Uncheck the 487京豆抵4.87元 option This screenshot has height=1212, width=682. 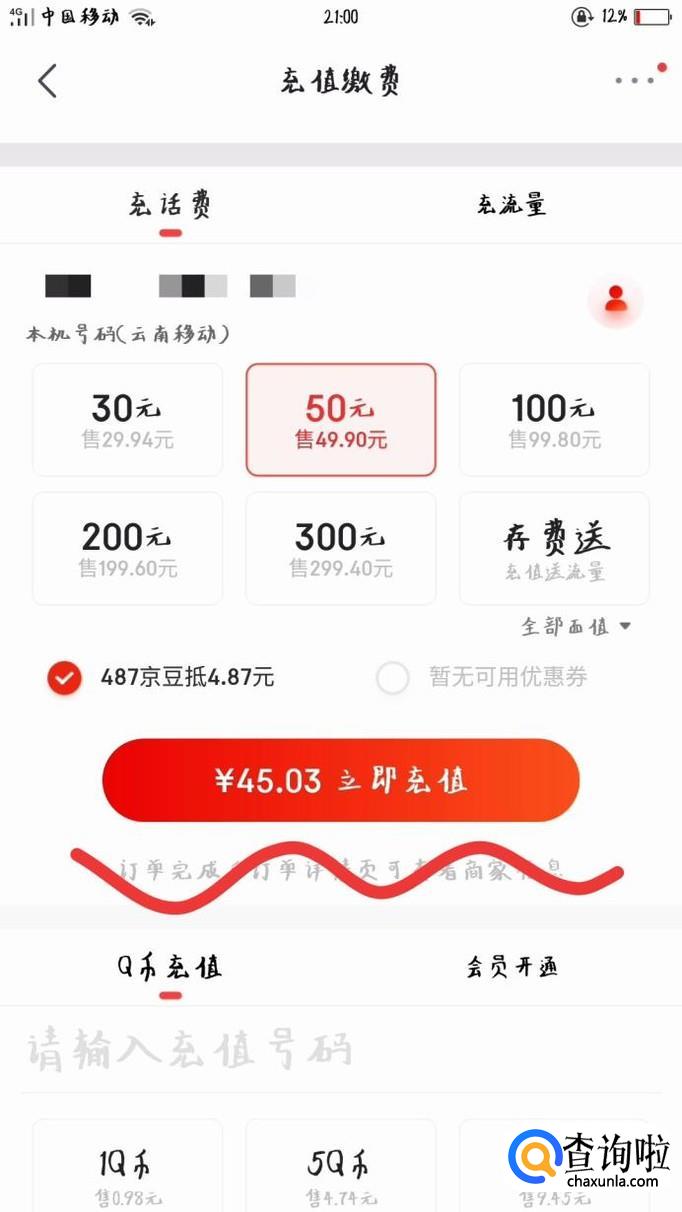point(65,678)
